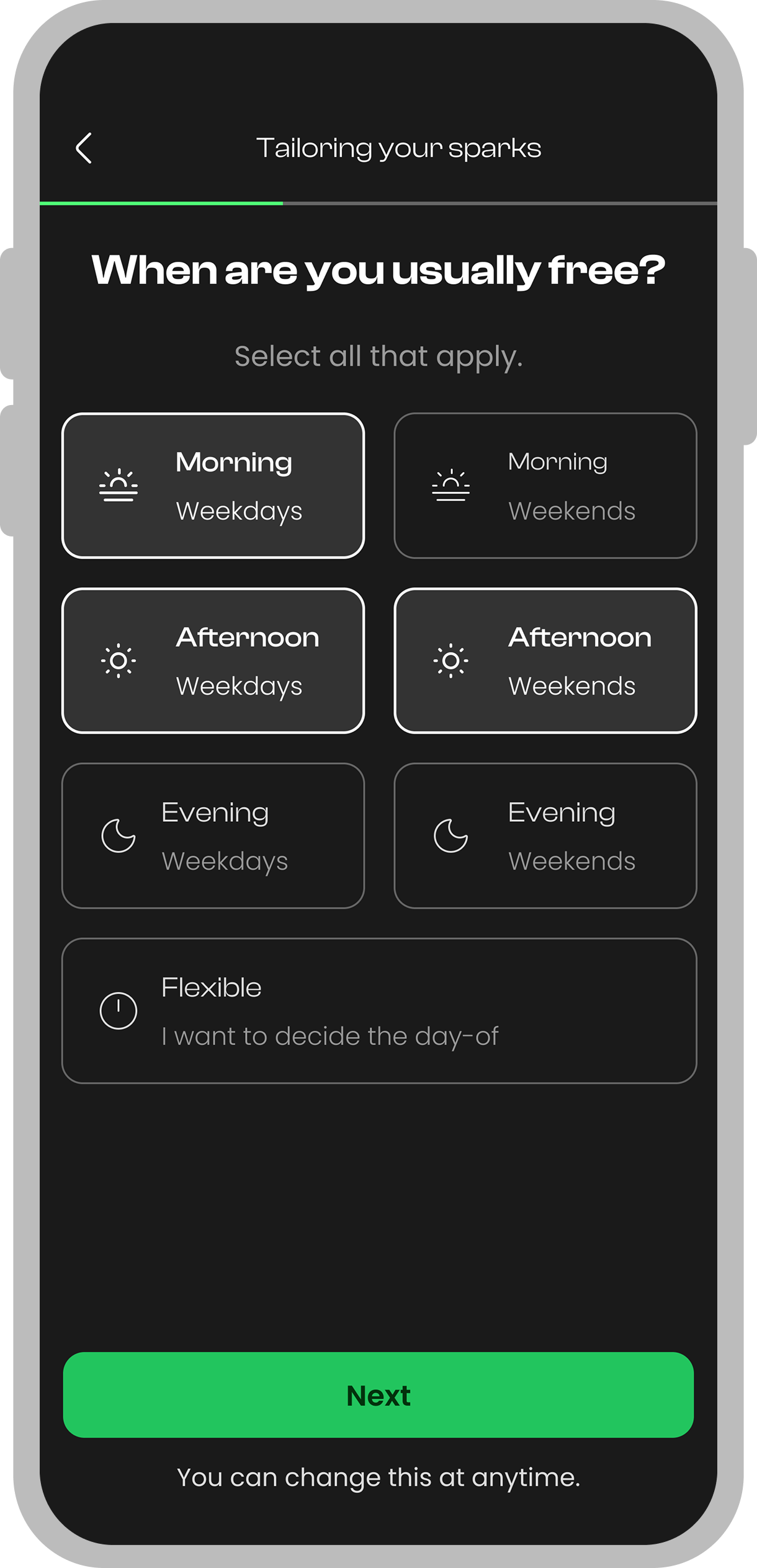Viewport: 757px width, 1568px height.
Task: Choose Evening Weekdays availability
Action: [213, 835]
